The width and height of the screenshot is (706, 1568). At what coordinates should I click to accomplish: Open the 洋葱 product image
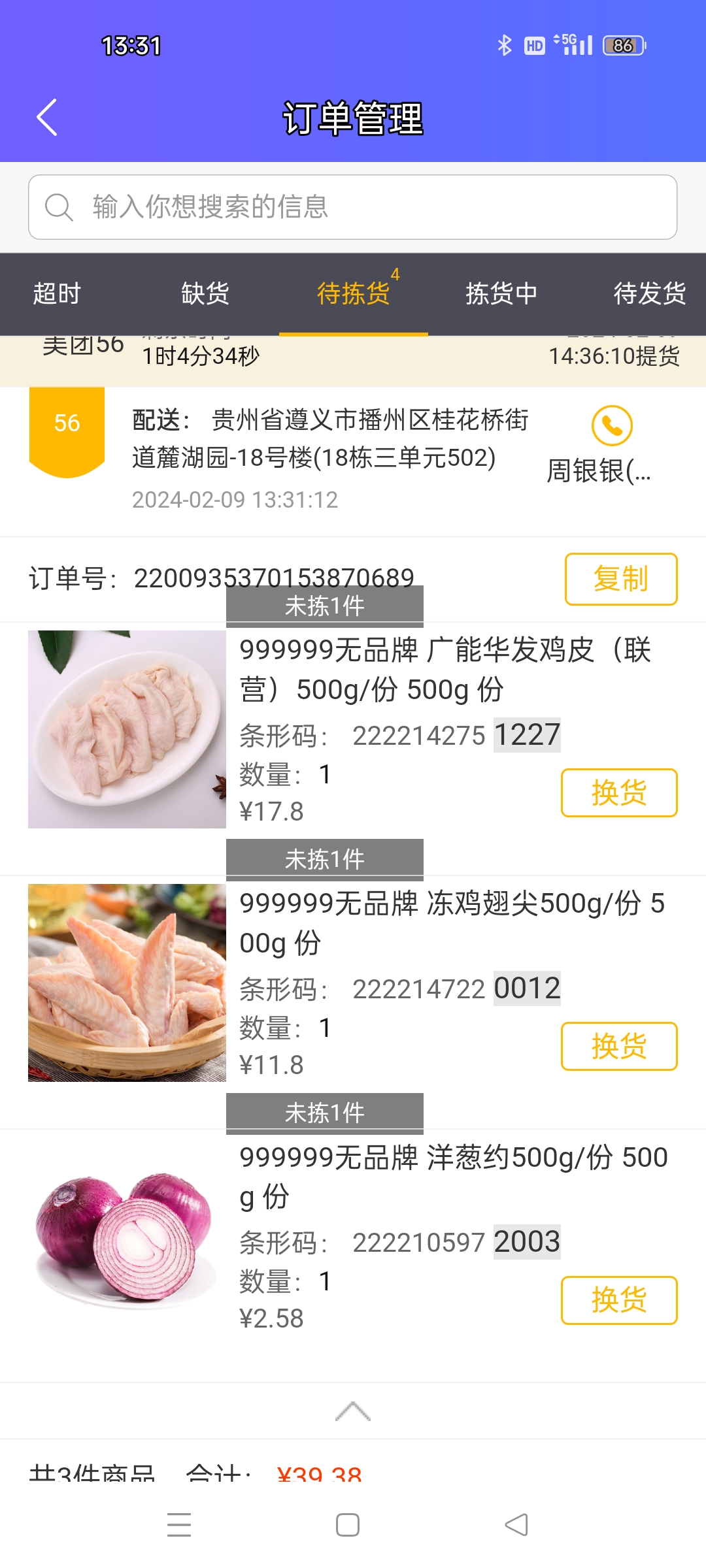pyautogui.click(x=127, y=1236)
